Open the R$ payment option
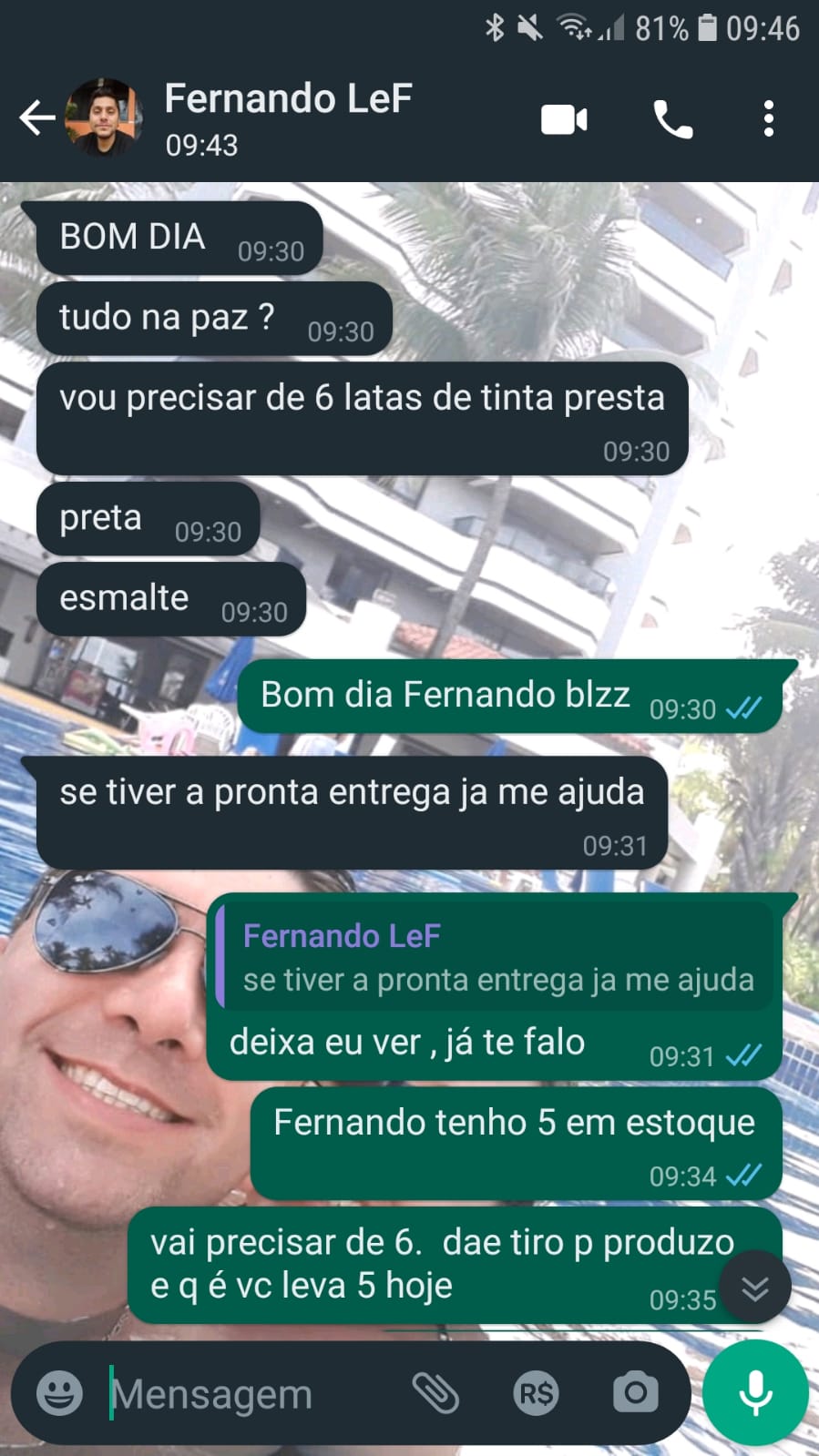Image resolution: width=819 pixels, height=1456 pixels. click(536, 1393)
